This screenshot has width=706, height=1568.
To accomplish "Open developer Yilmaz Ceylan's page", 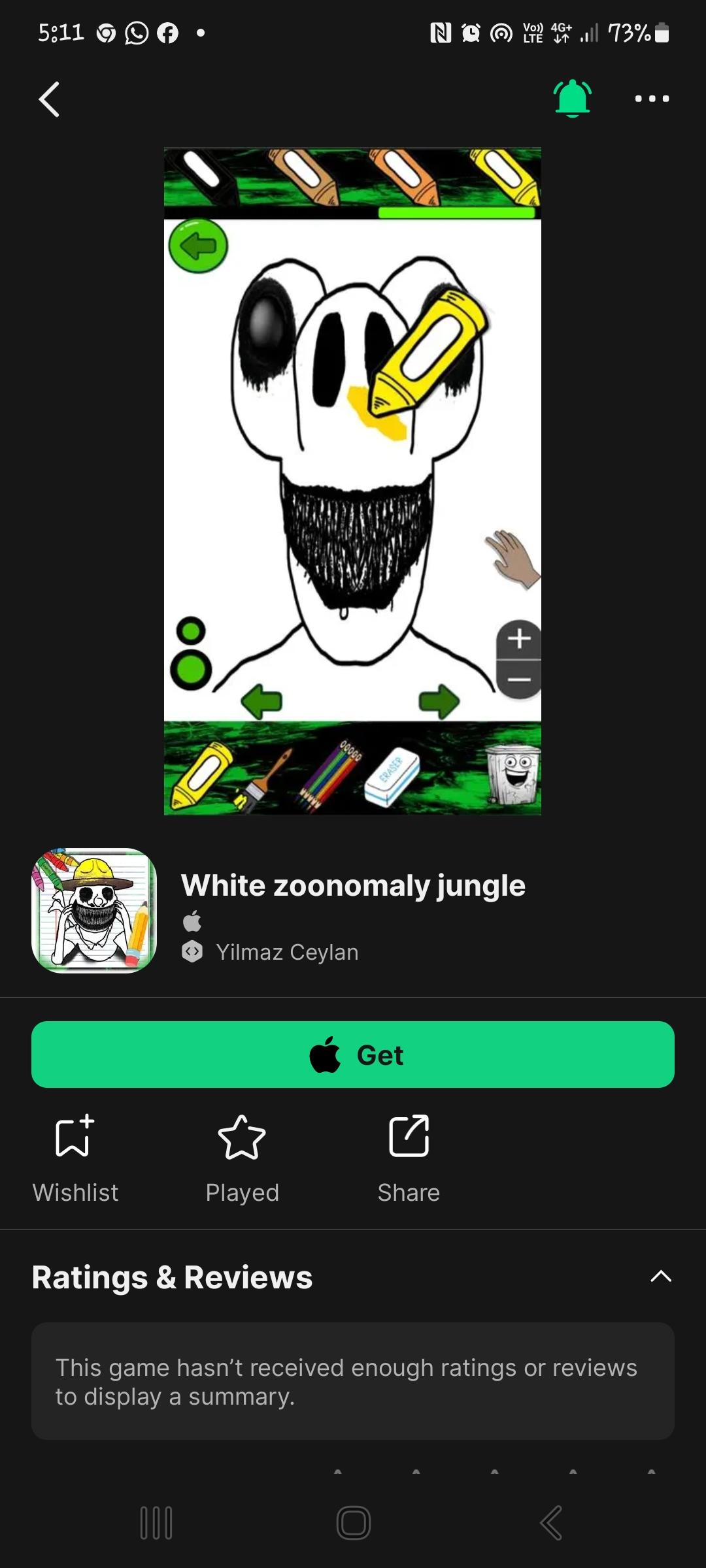I will click(x=287, y=952).
